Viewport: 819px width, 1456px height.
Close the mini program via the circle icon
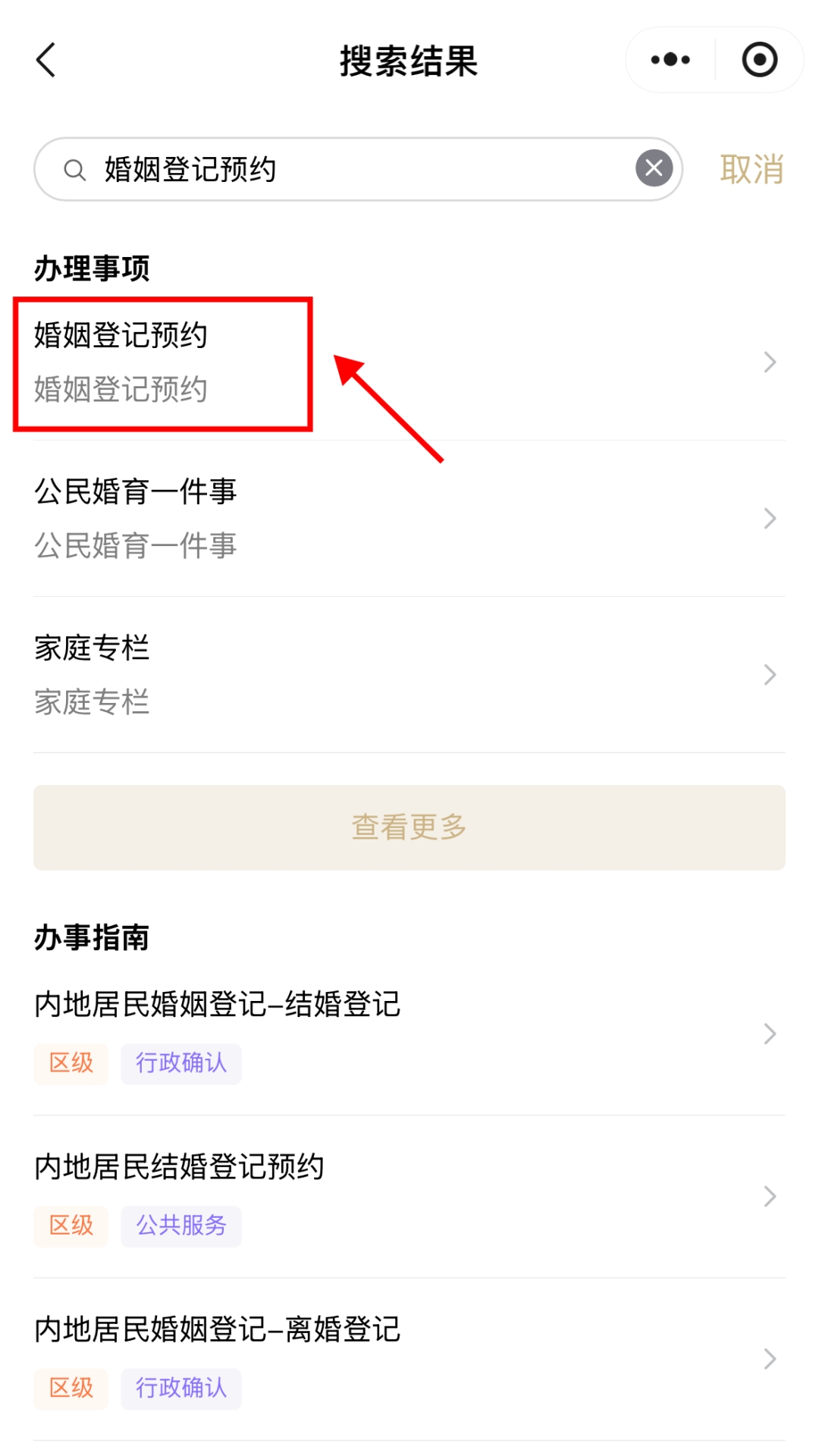759,60
